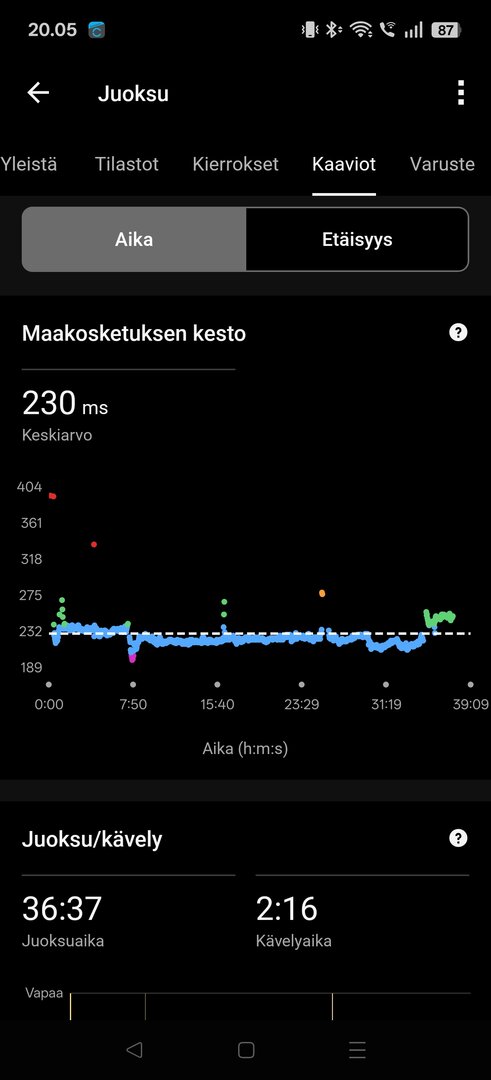Open the three-dot overflow menu
The height and width of the screenshot is (1080, 491).
click(461, 93)
